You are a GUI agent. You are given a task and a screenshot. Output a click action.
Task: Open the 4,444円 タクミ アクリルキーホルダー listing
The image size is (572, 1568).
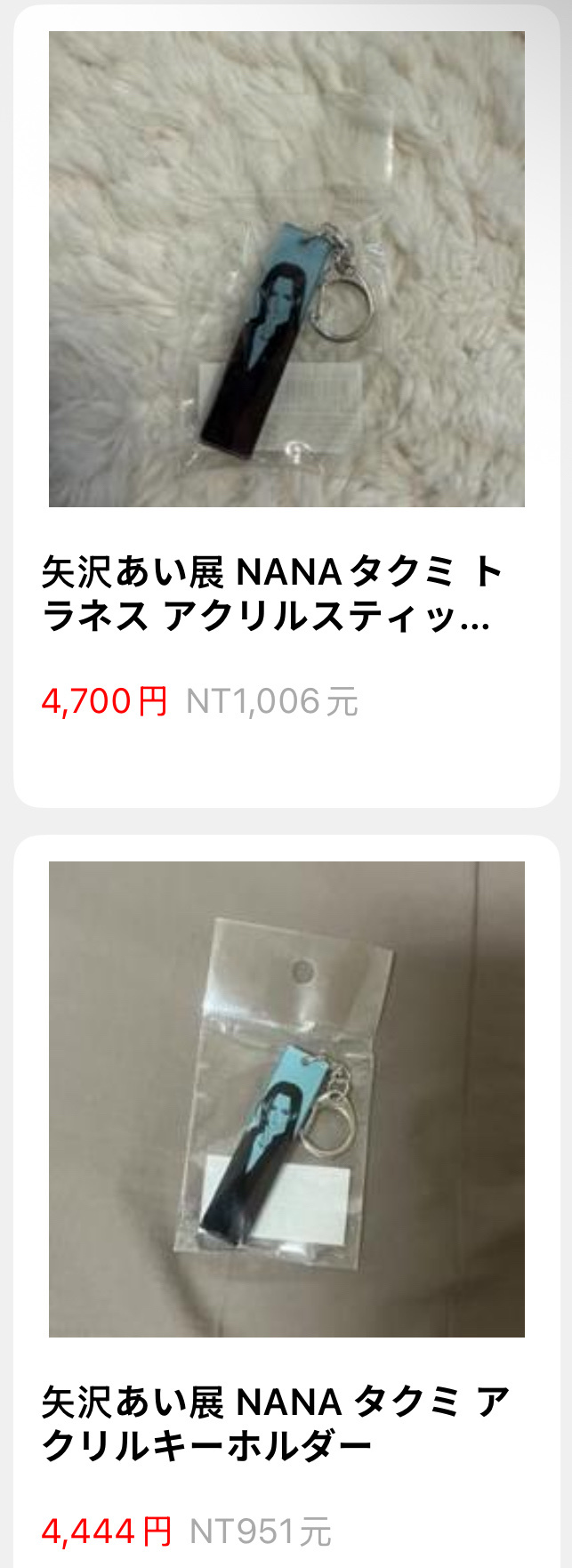tap(286, 1100)
